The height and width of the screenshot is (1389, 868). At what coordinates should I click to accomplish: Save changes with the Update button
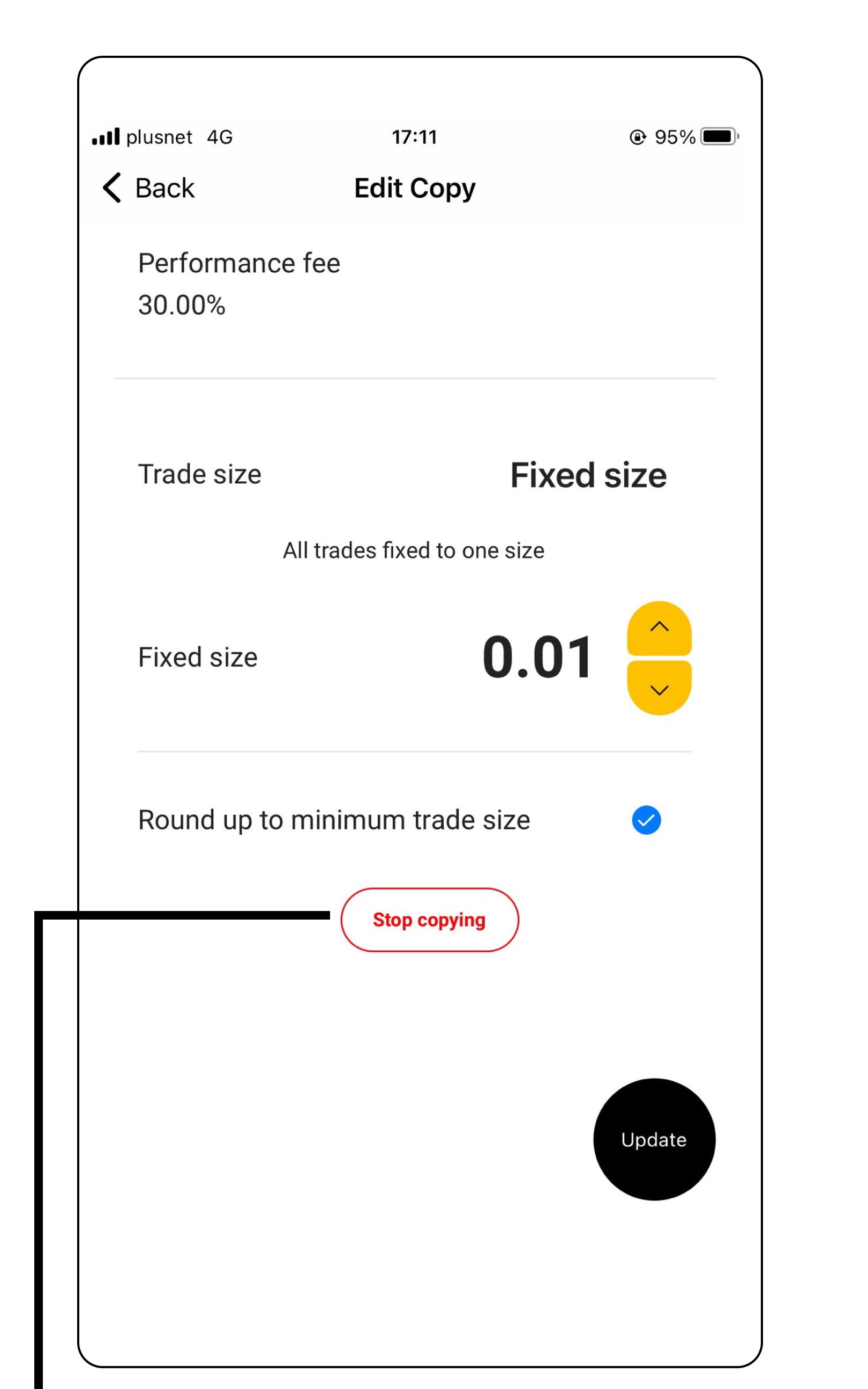[x=654, y=1139]
